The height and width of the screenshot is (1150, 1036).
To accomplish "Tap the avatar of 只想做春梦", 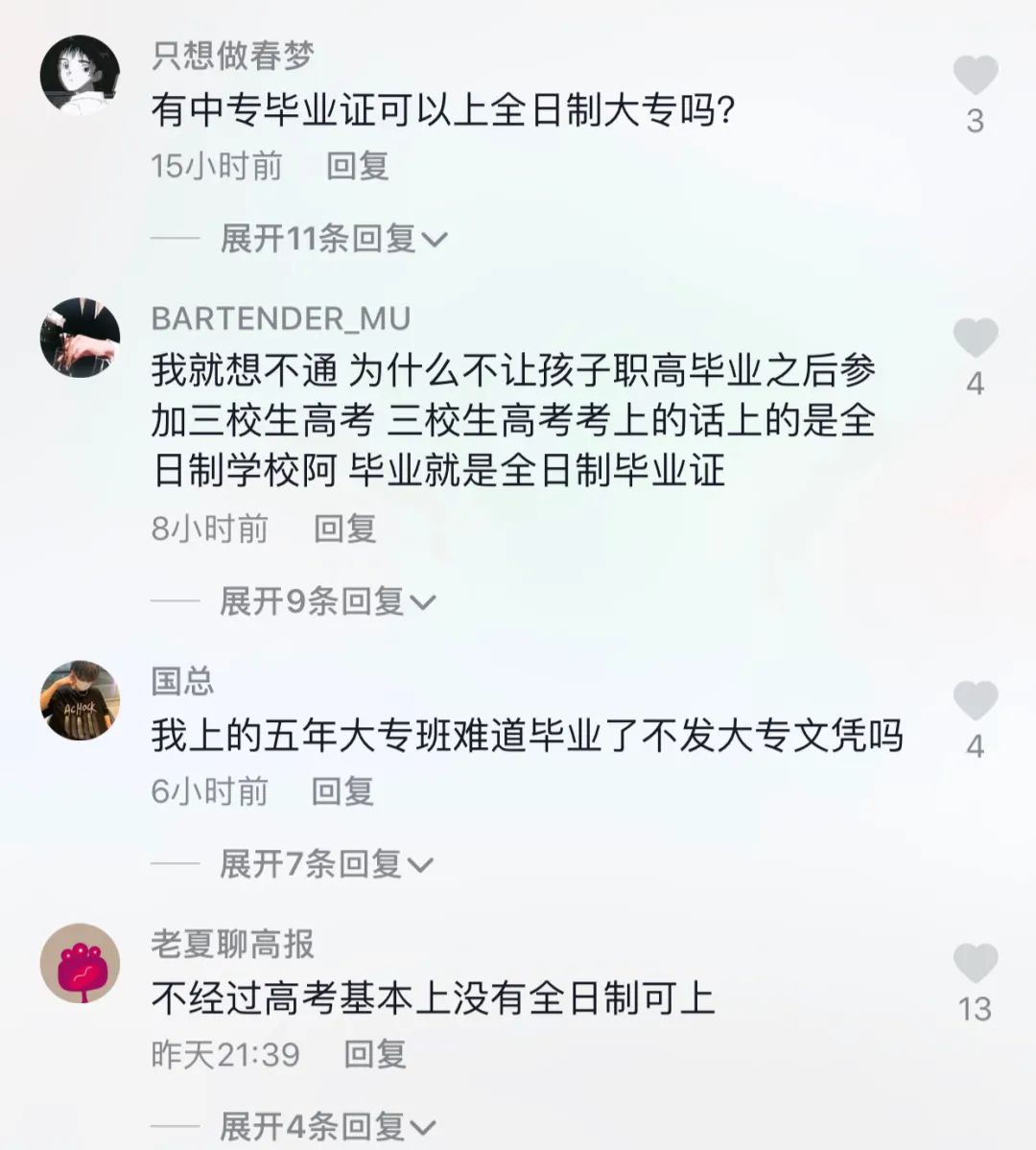I will [x=80, y=75].
